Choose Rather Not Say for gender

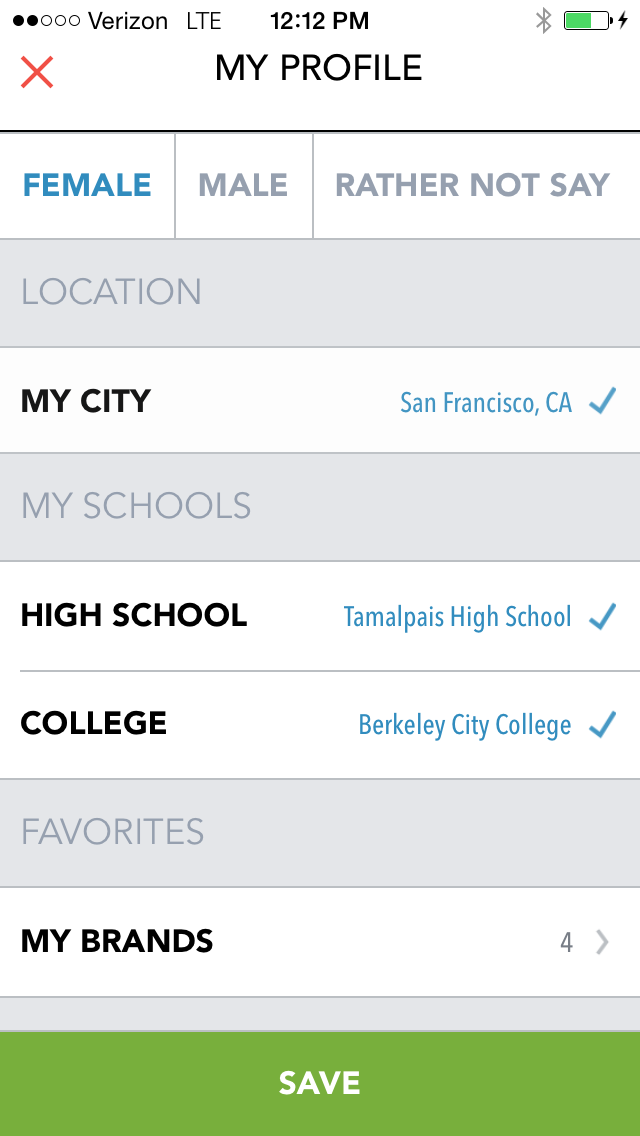click(x=477, y=185)
